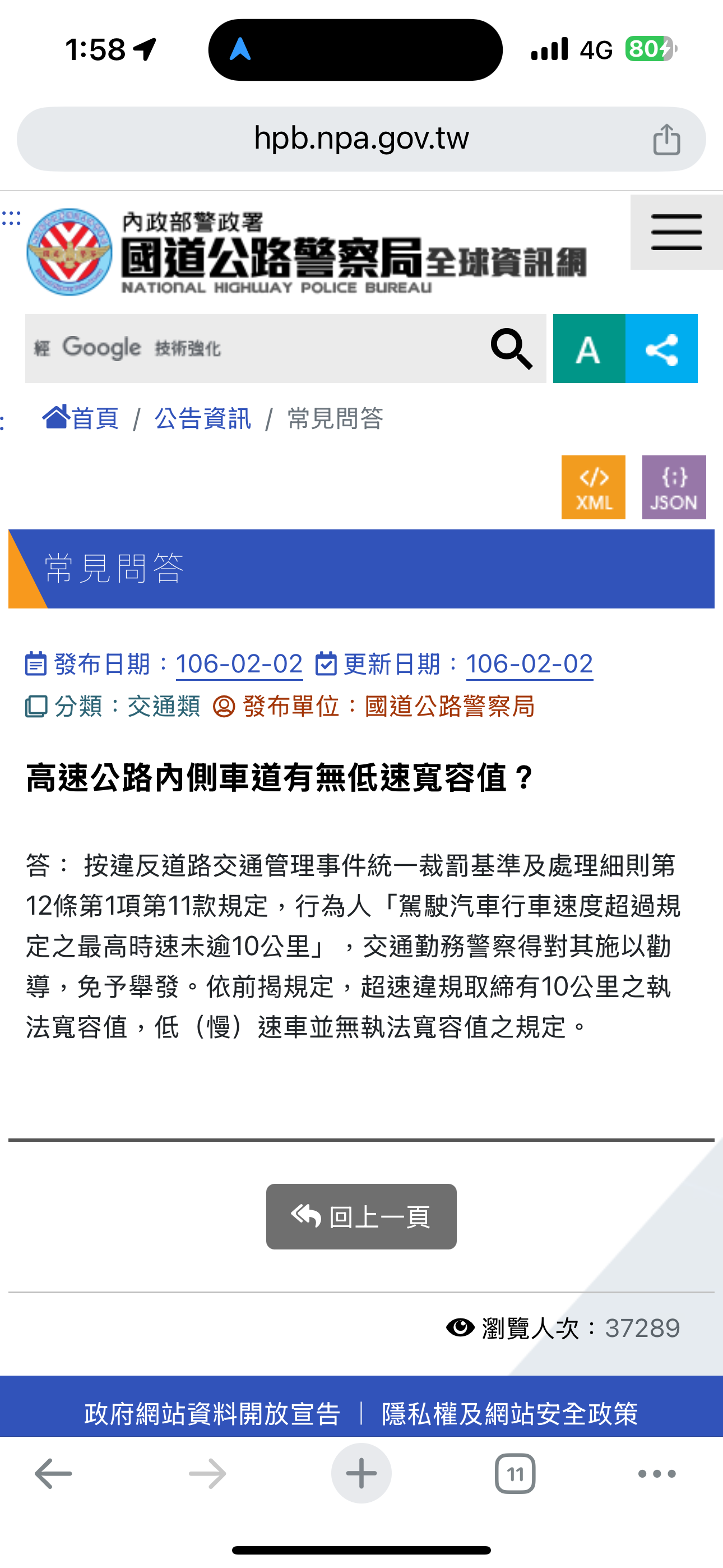
Task: View the 11 open tabs
Action: (x=515, y=1474)
